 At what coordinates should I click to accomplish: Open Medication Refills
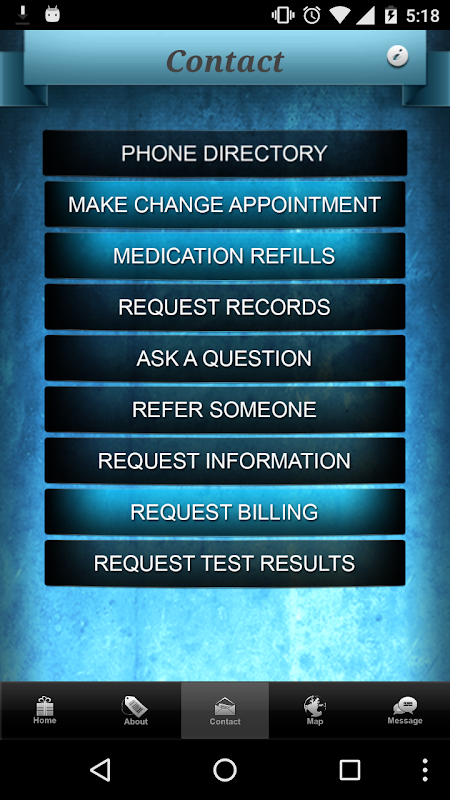(x=225, y=256)
